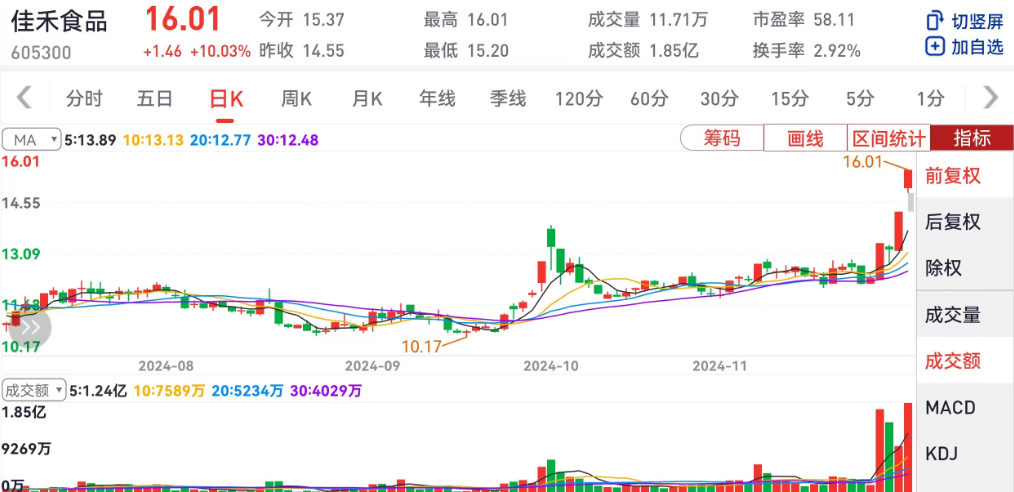Select 后复权 price adjustment
Image resolution: width=1014 pixels, height=492 pixels.
pyautogui.click(x=952, y=222)
